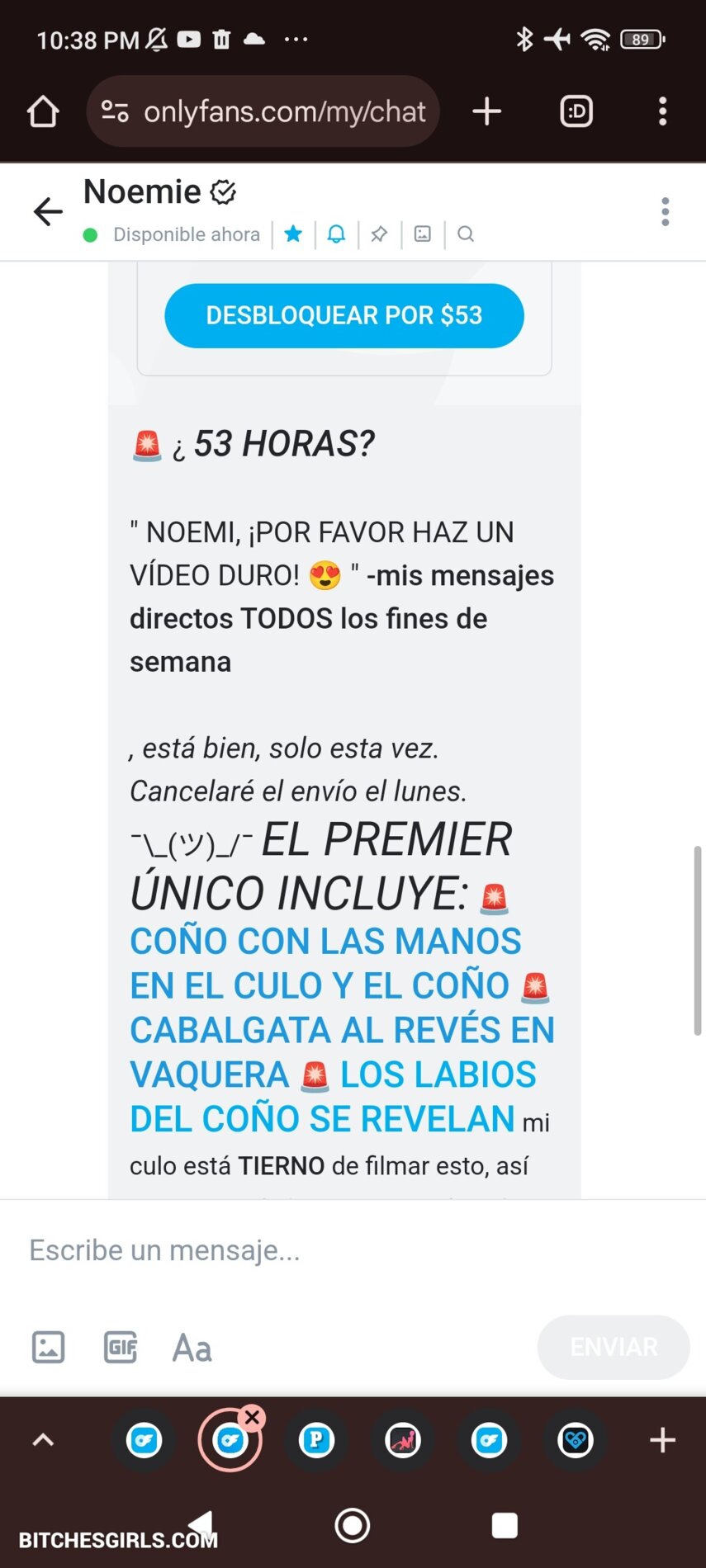Open text formatting options
Viewport: 706px width, 1568px height.
[192, 1348]
